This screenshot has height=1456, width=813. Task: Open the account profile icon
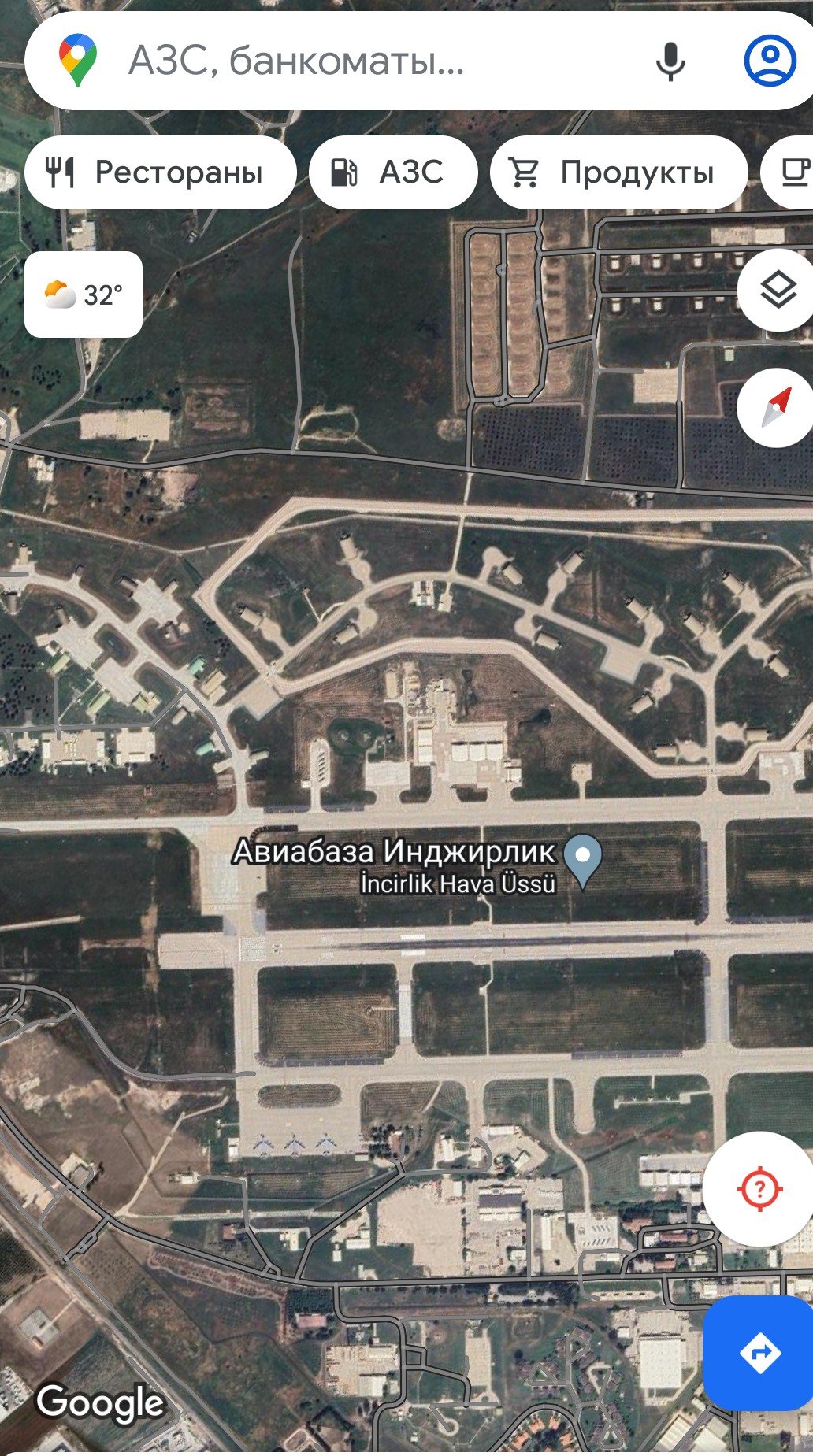click(x=770, y=61)
